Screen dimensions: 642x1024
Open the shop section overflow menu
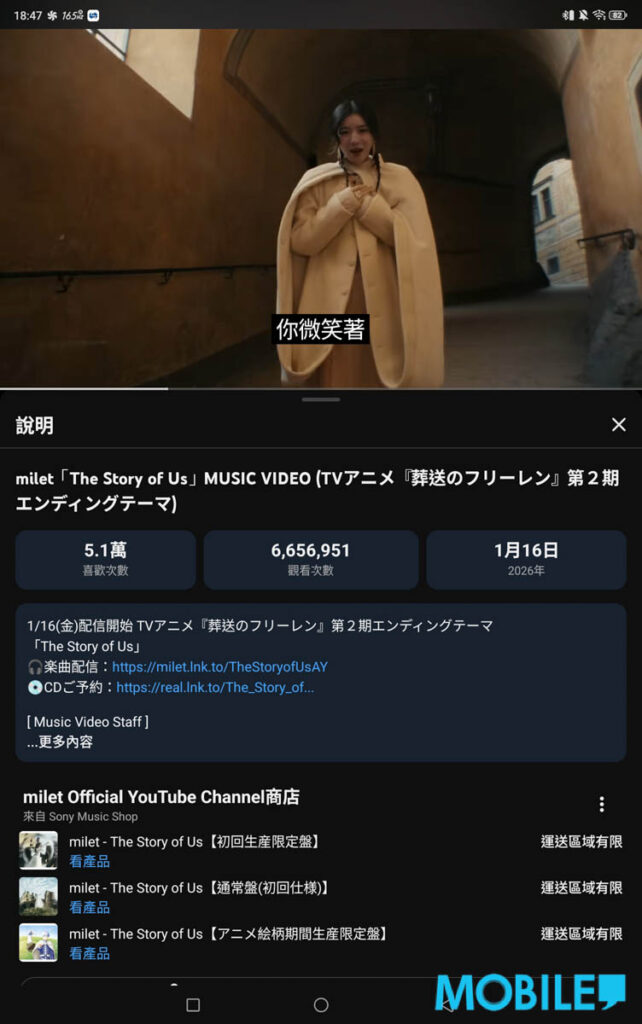[601, 805]
